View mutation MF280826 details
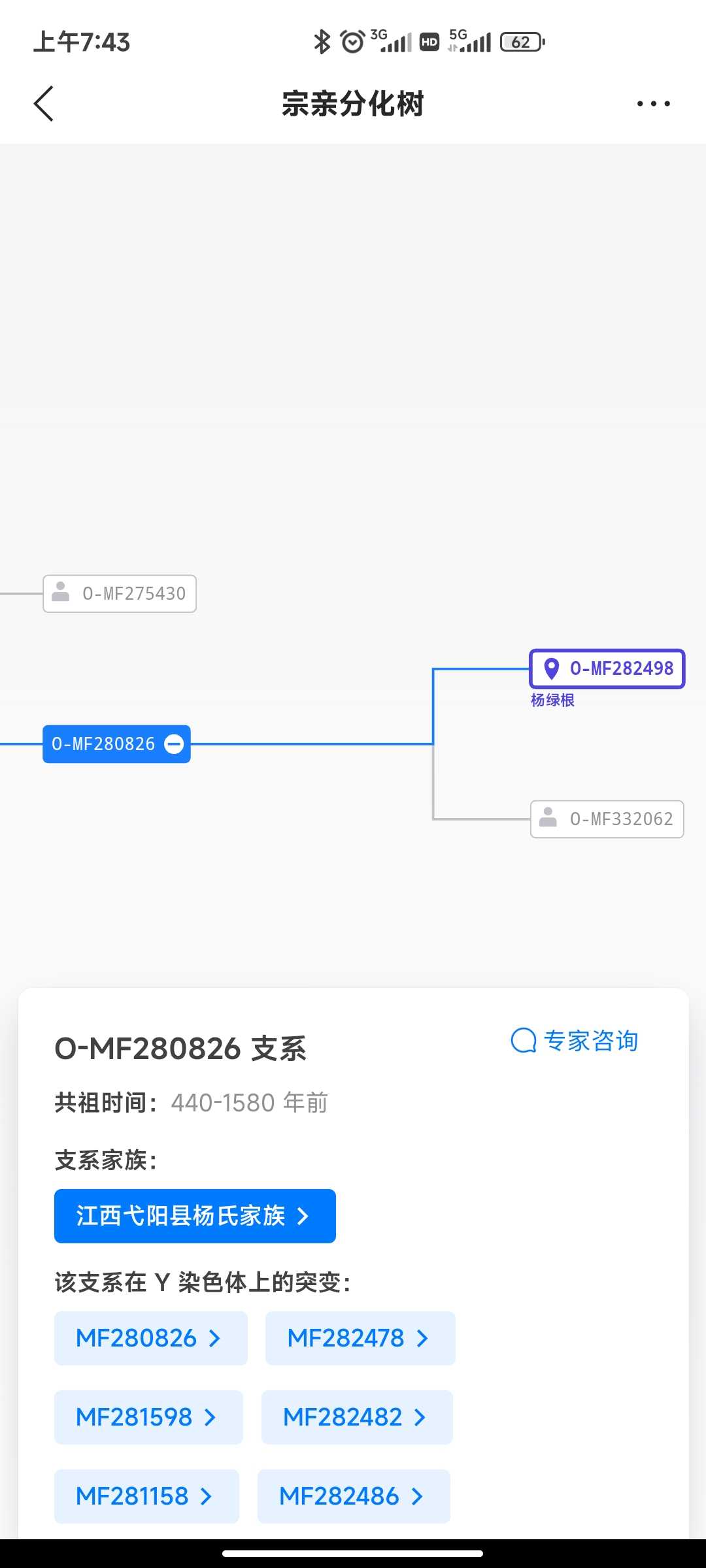This screenshot has height=1568, width=706. 150,1338
